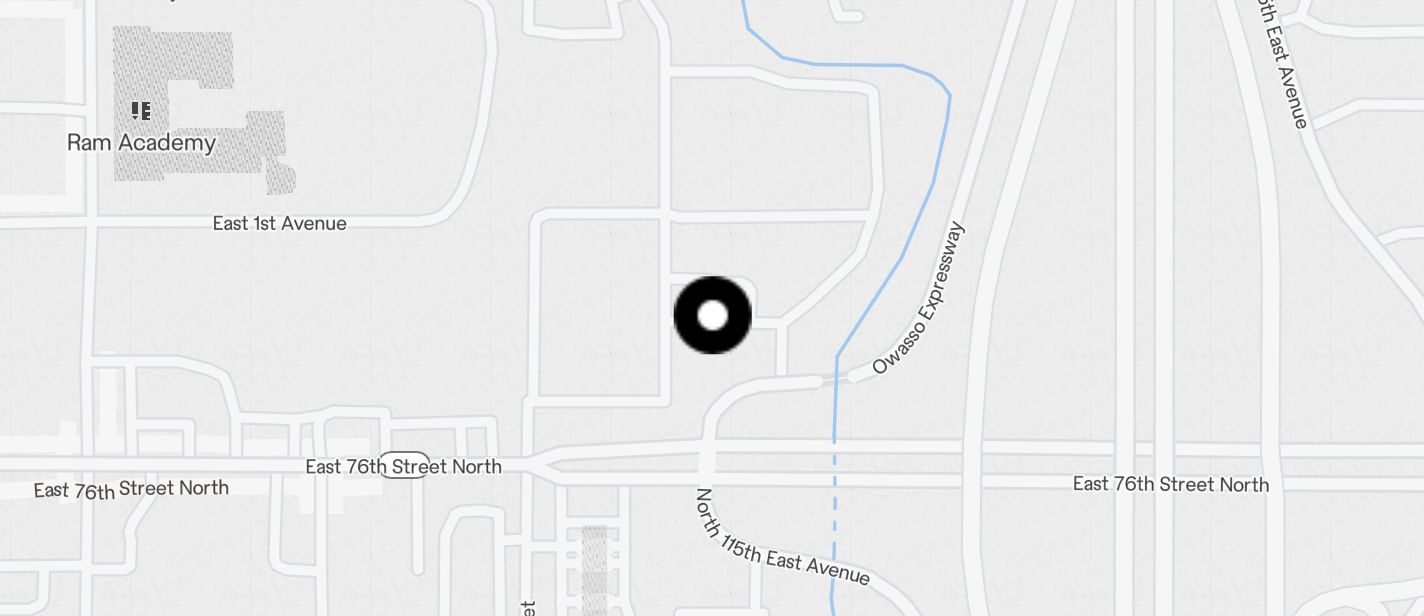Select the Ram Academy school marker
Image resolution: width=1424 pixels, height=616 pixels.
pyautogui.click(x=141, y=111)
